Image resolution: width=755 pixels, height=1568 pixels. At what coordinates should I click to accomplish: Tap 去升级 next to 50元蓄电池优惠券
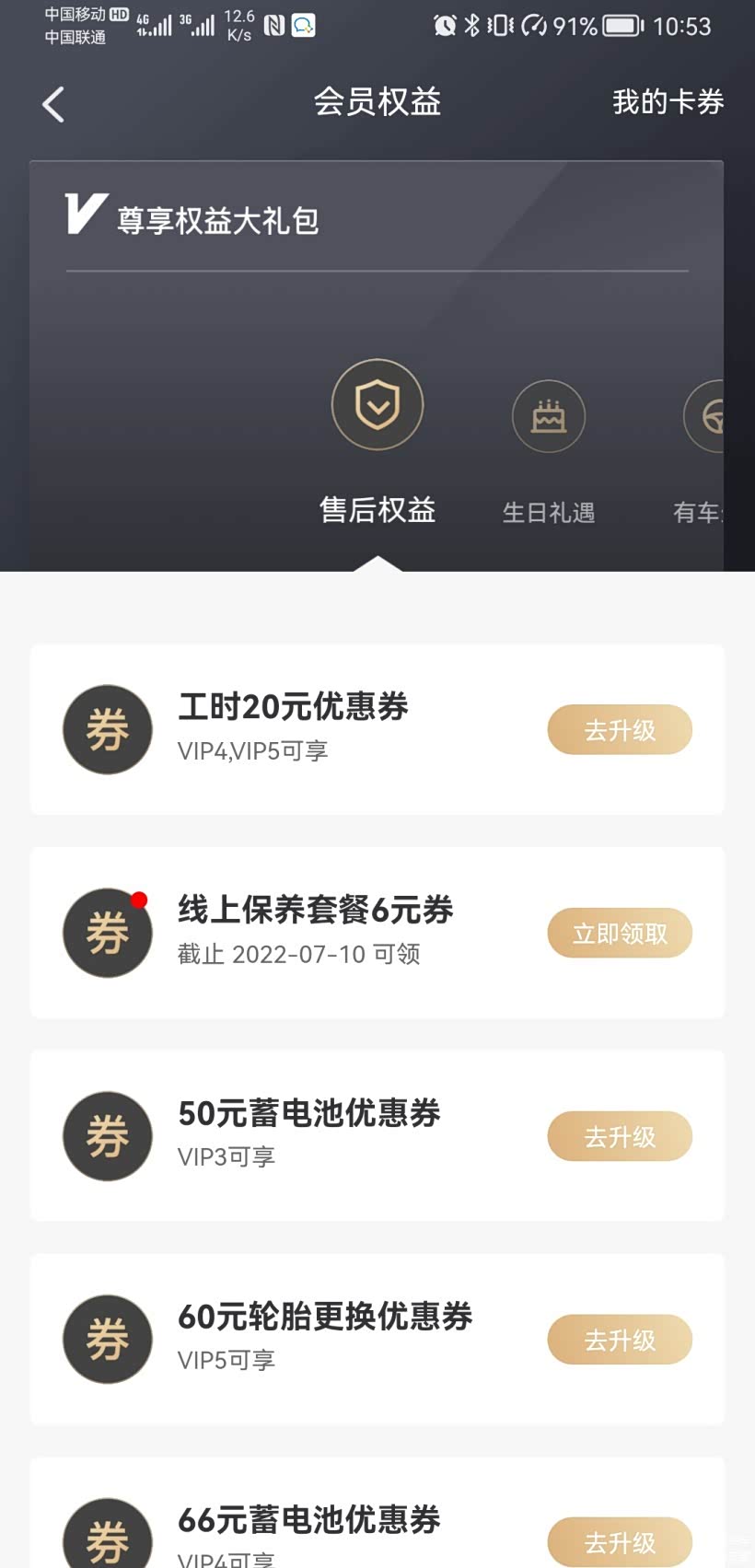[x=620, y=1136]
